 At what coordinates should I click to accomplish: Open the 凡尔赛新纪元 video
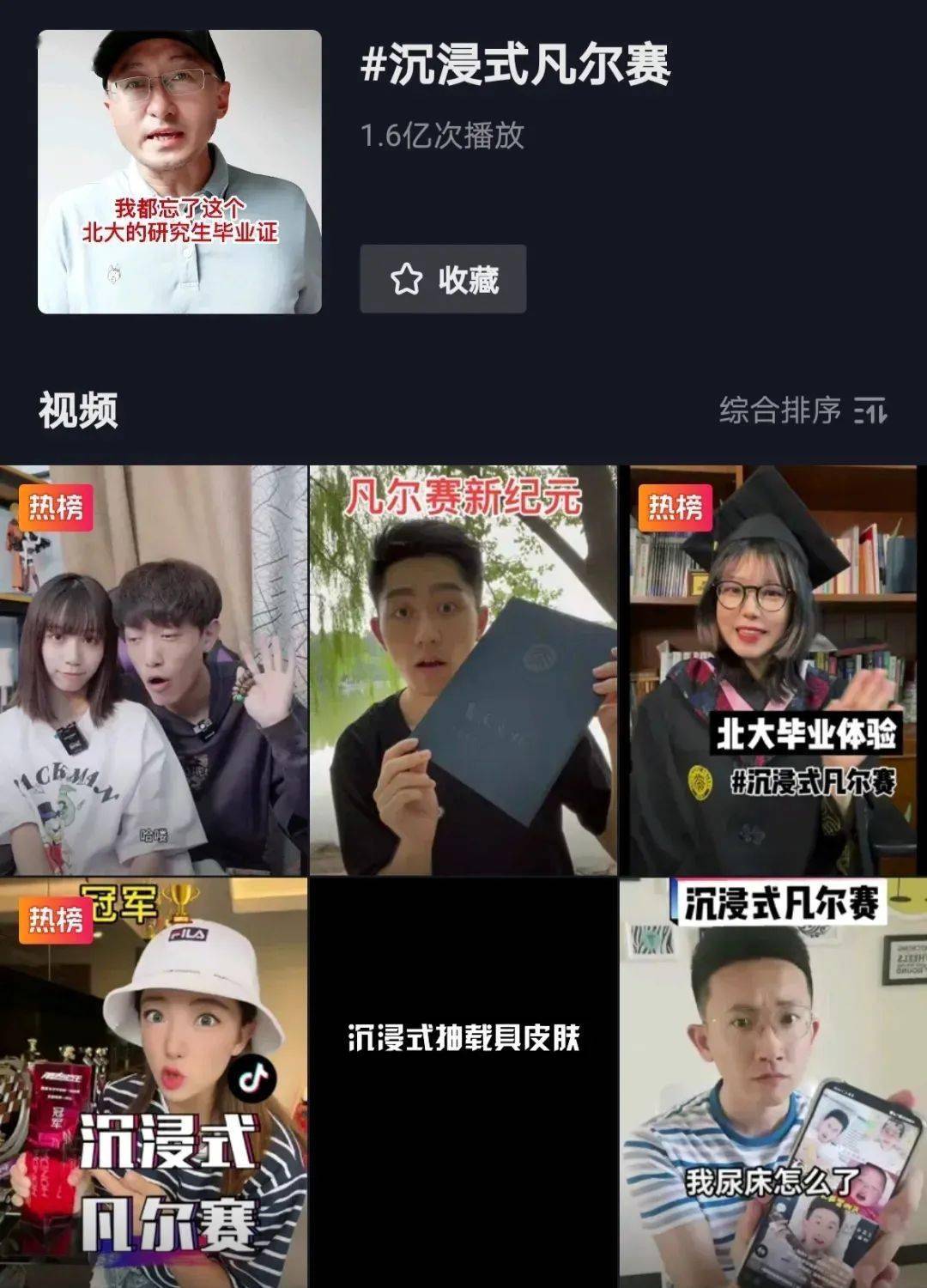(463, 670)
